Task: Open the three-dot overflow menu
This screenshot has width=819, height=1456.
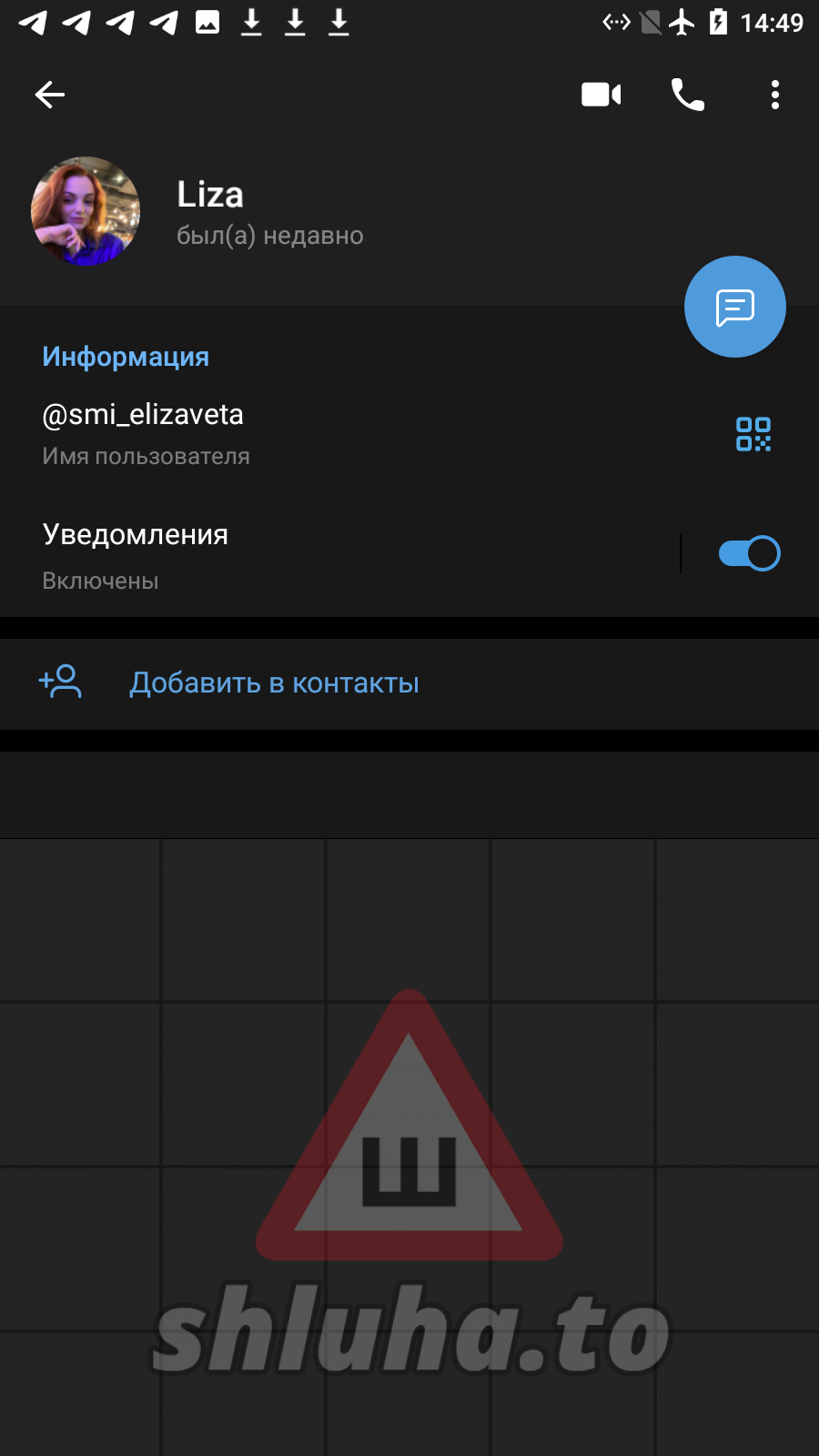Action: 775,95
